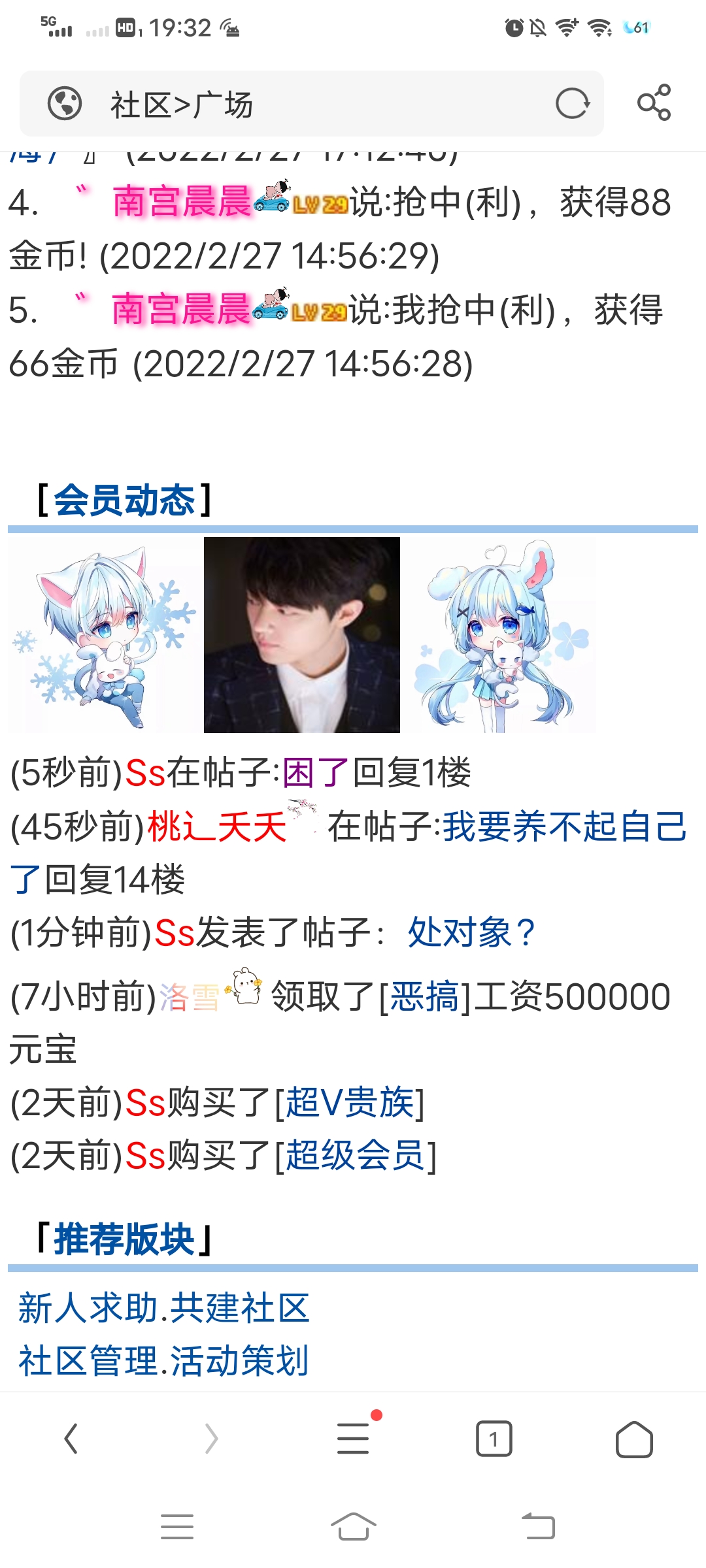The height and width of the screenshot is (1568, 706).
Task: Open the post 我要养不起自己了
Action: [x=563, y=827]
